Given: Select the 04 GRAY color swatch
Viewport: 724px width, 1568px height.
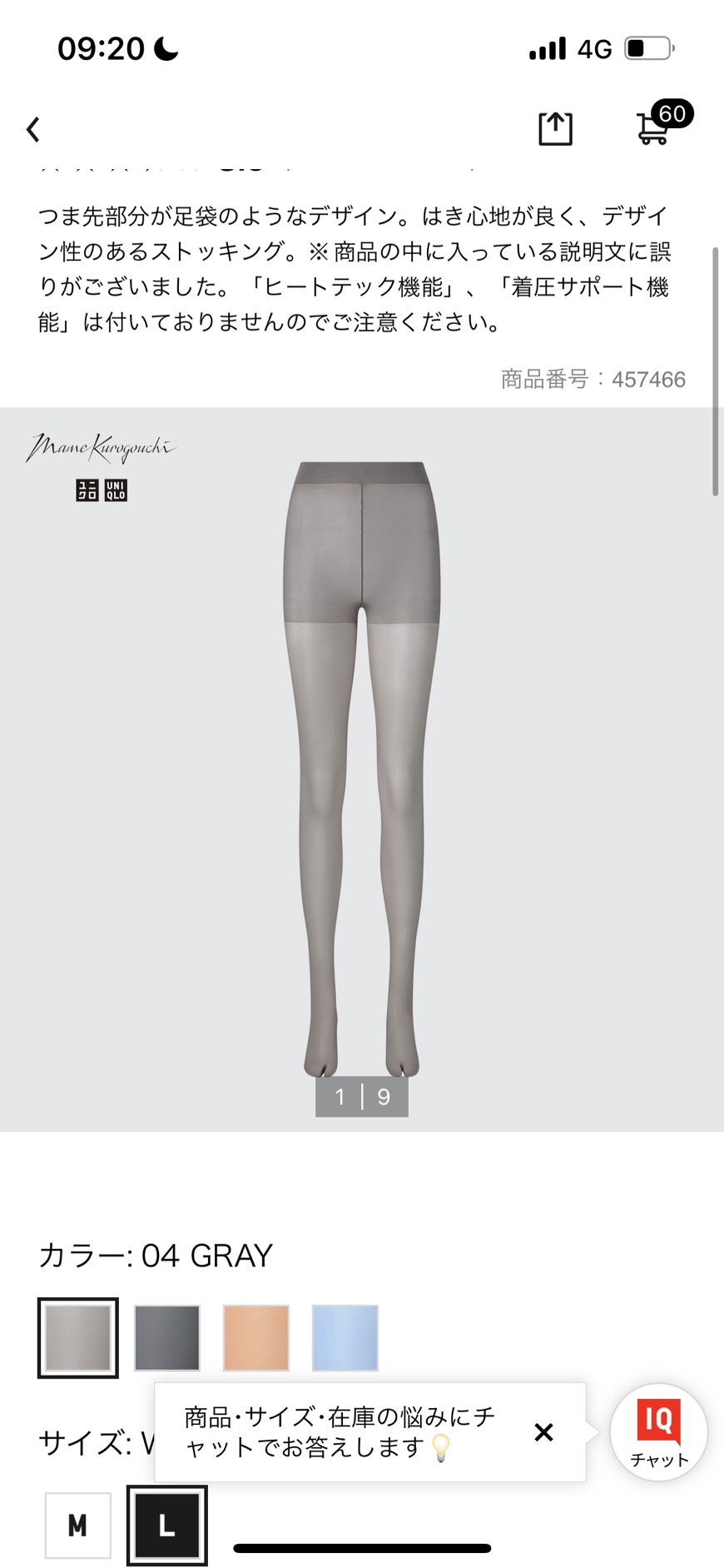Looking at the screenshot, I should pyautogui.click(x=78, y=1337).
